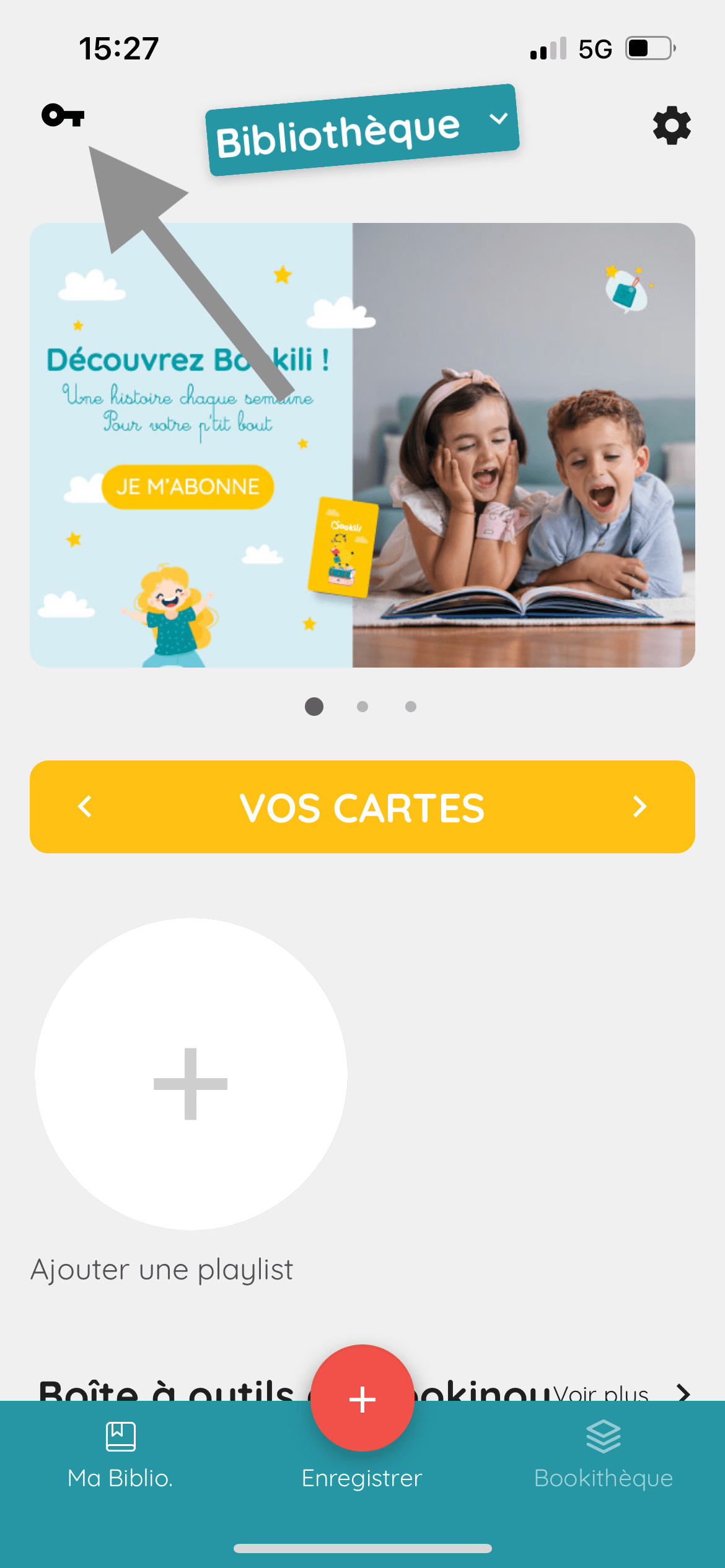Go to previous section from VOS CARTES
The width and height of the screenshot is (725, 1568).
tap(85, 806)
